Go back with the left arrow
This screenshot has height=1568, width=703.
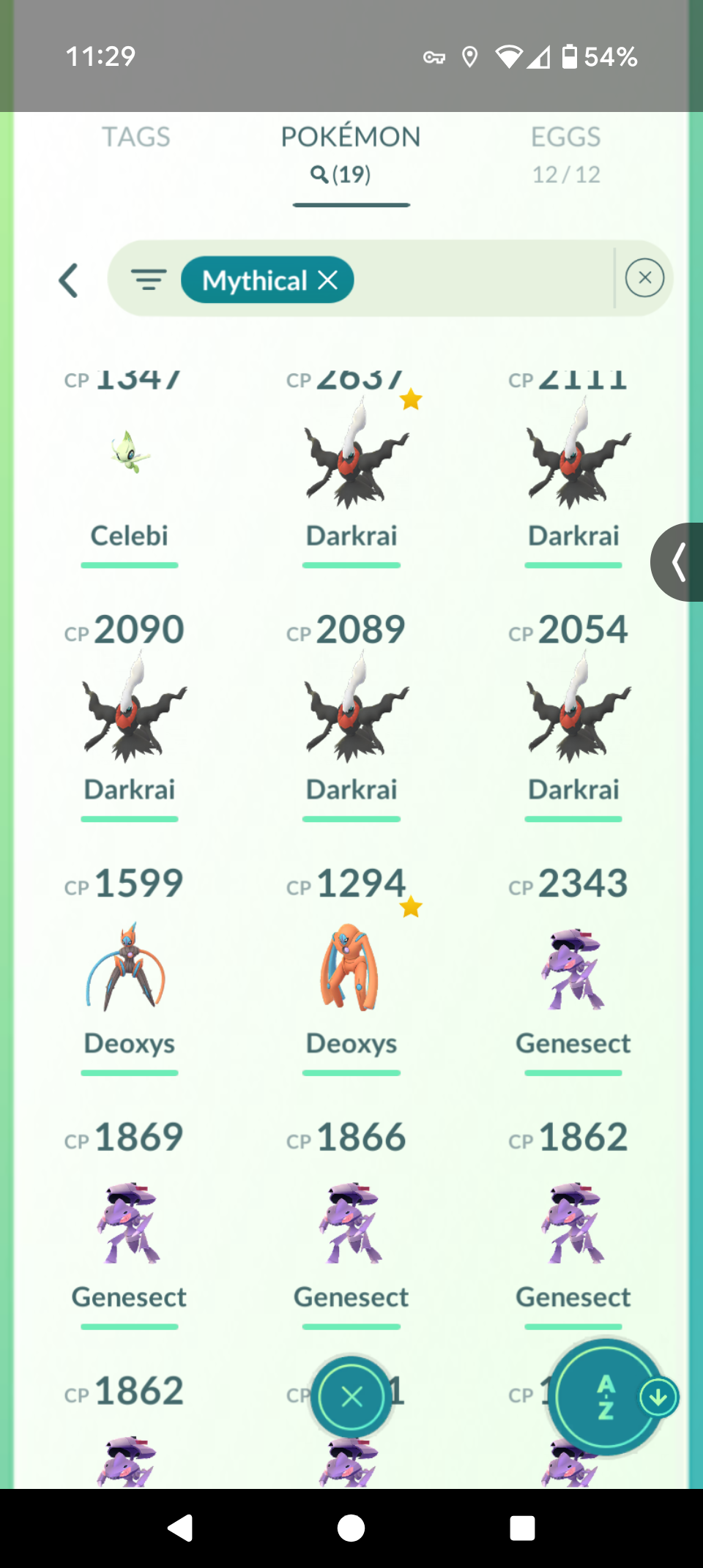68,280
